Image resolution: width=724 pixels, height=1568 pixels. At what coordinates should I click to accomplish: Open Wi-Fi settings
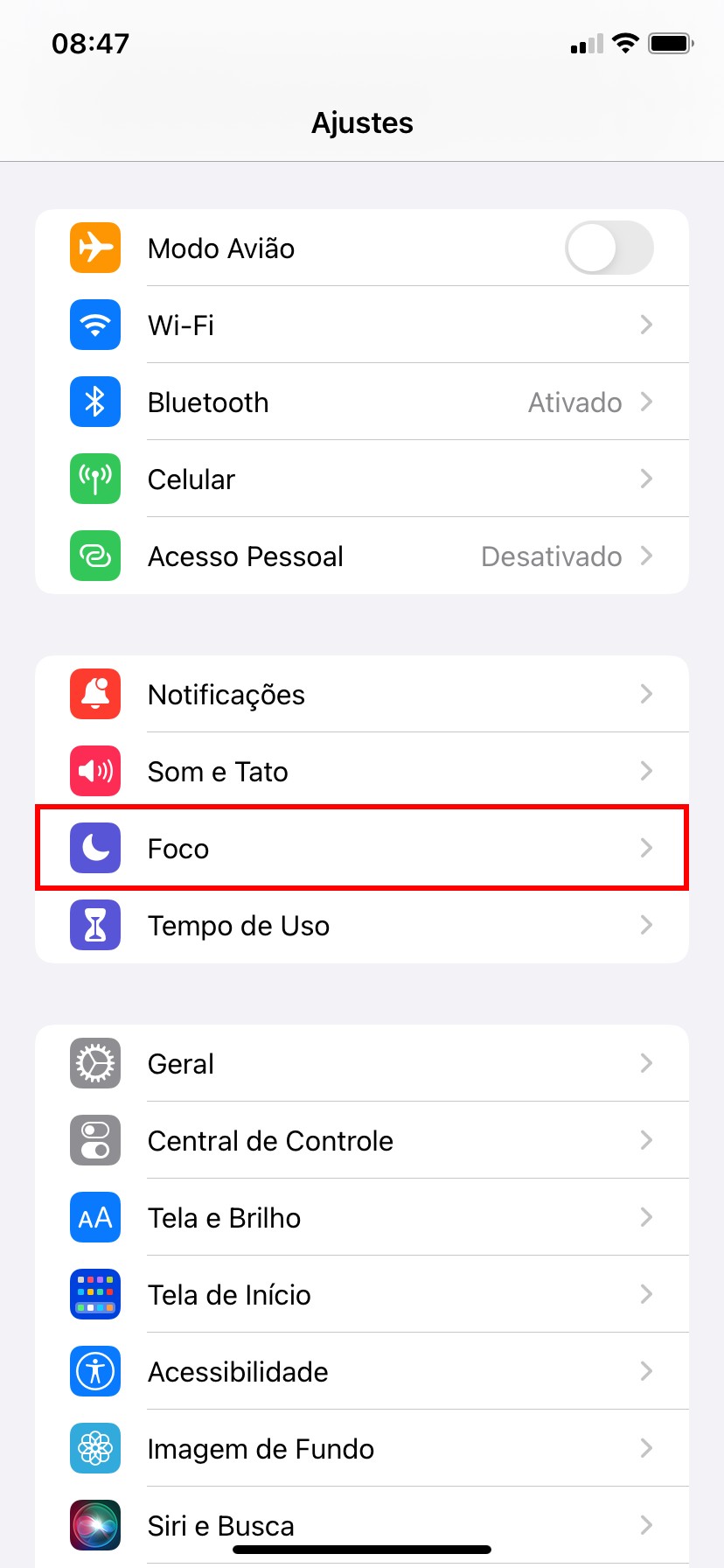click(x=362, y=325)
